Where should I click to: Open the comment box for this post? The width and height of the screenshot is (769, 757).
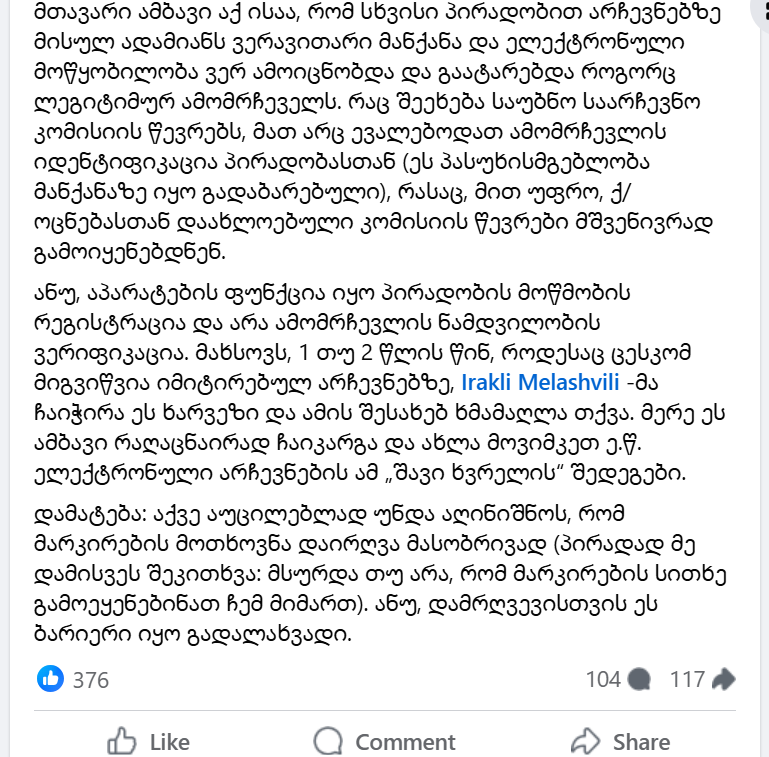pos(384,741)
